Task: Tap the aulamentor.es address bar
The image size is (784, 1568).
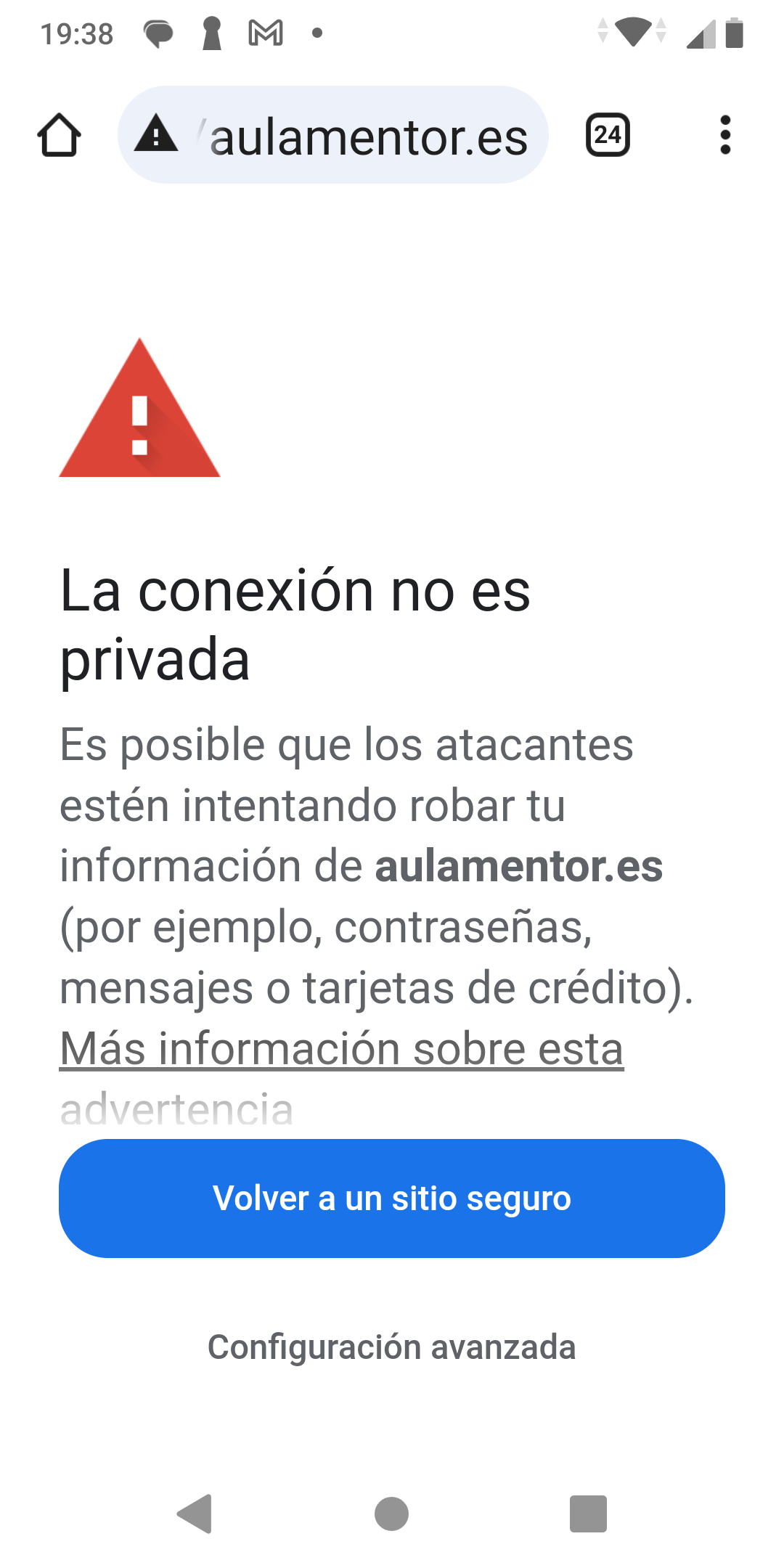Action: coord(367,136)
